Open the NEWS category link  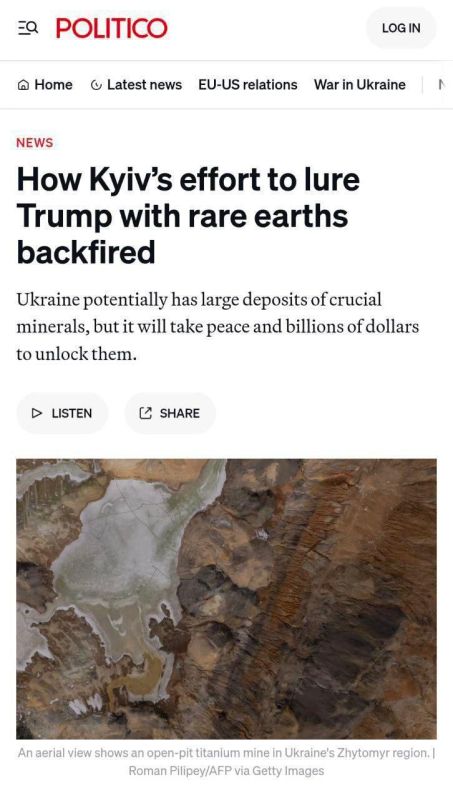click(x=35, y=143)
